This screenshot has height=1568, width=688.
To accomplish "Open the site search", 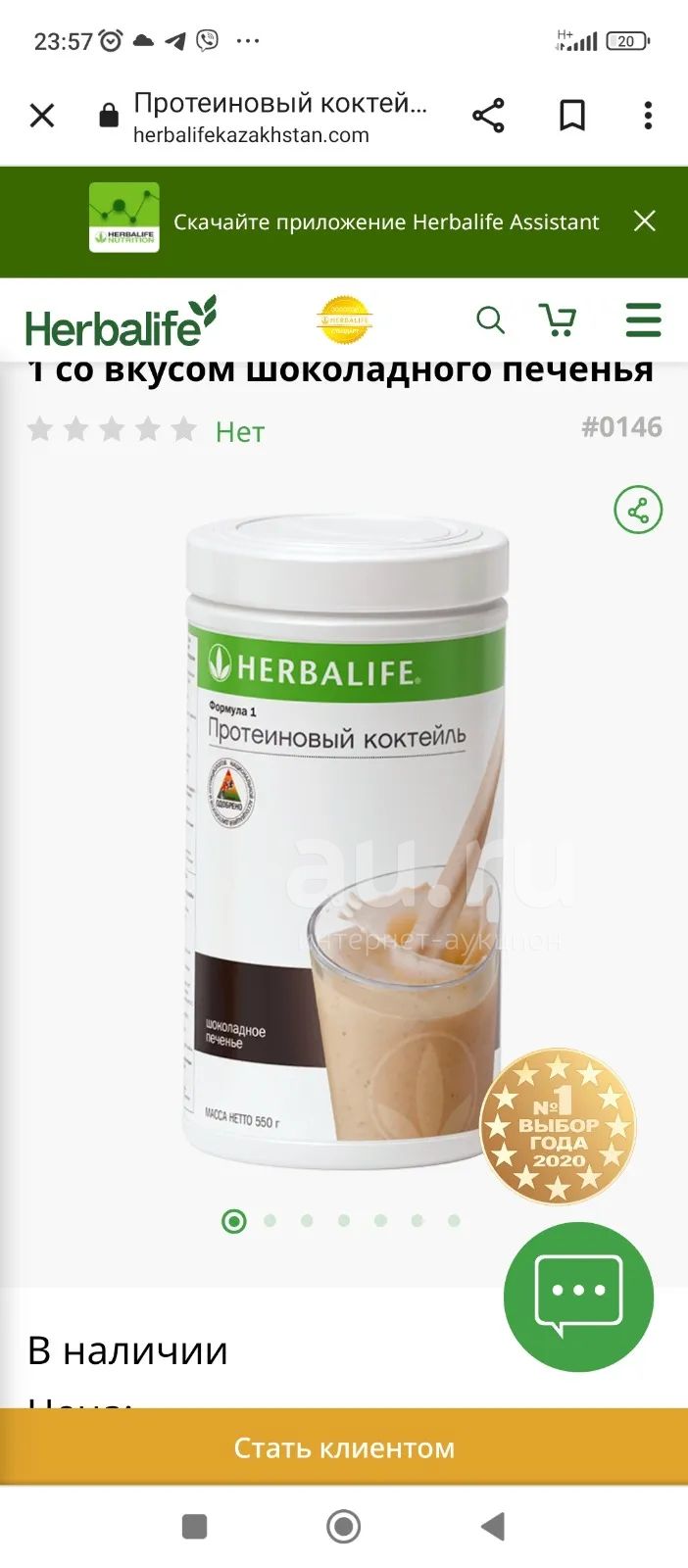I will (490, 319).
